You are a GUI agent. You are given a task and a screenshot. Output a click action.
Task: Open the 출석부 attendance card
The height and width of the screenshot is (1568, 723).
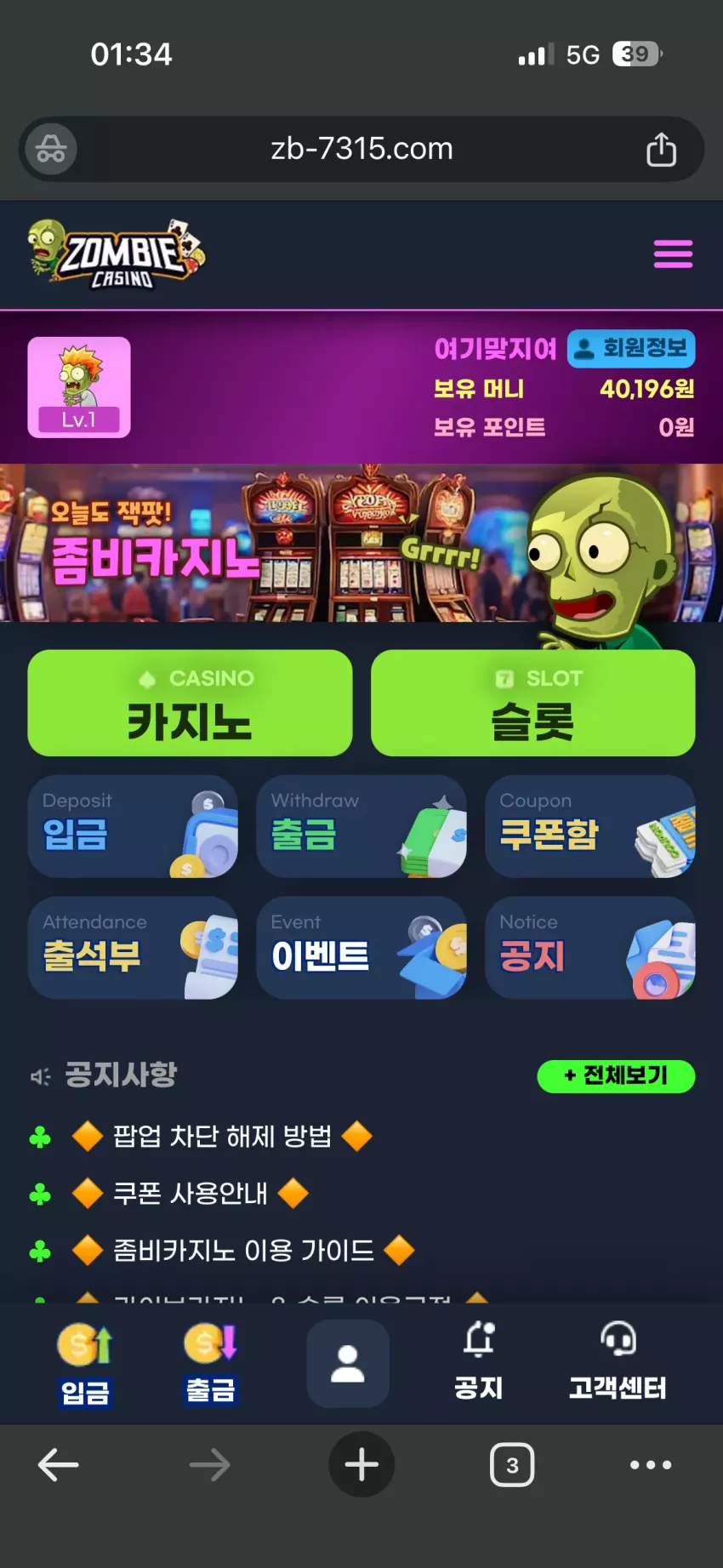(133, 948)
